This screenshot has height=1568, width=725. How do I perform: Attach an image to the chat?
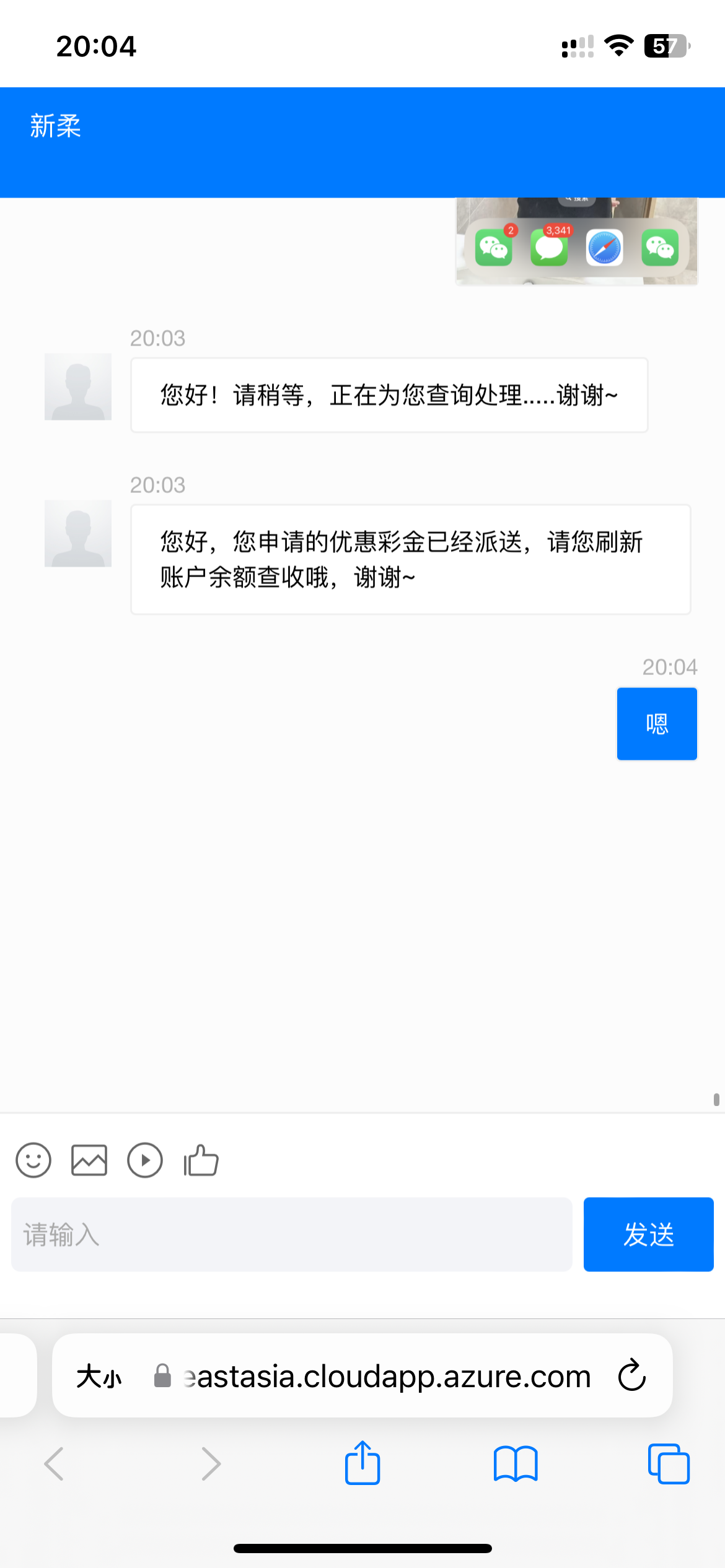click(89, 1160)
